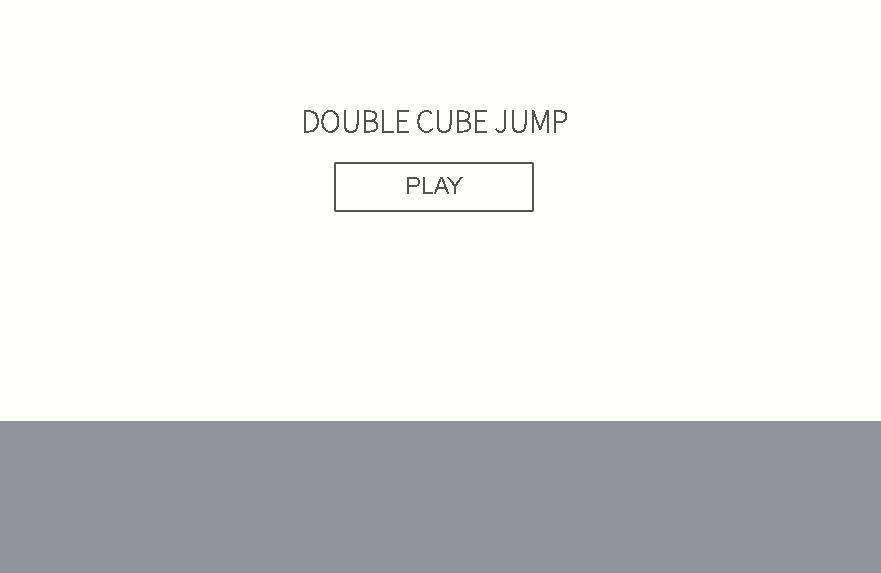Tap the PLAY button to start

pos(434,187)
